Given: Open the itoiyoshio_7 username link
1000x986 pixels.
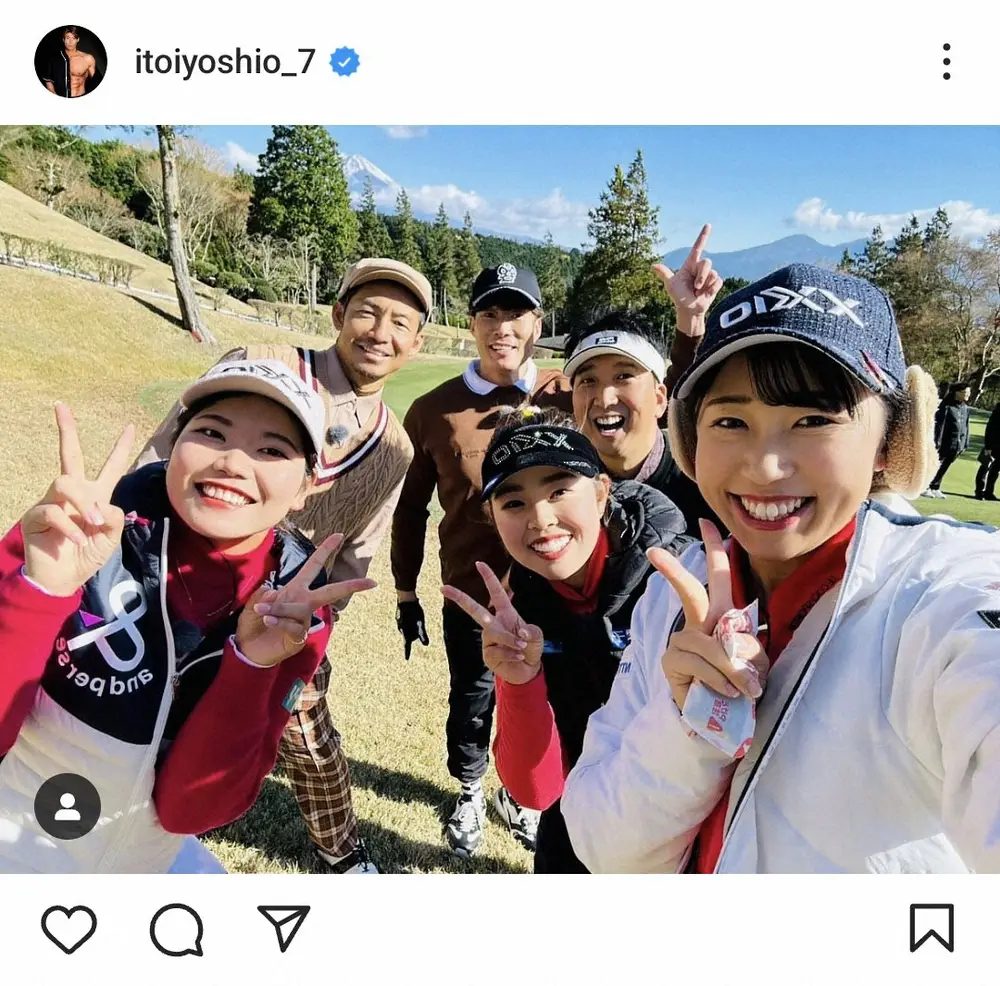Looking at the screenshot, I should tap(224, 62).
